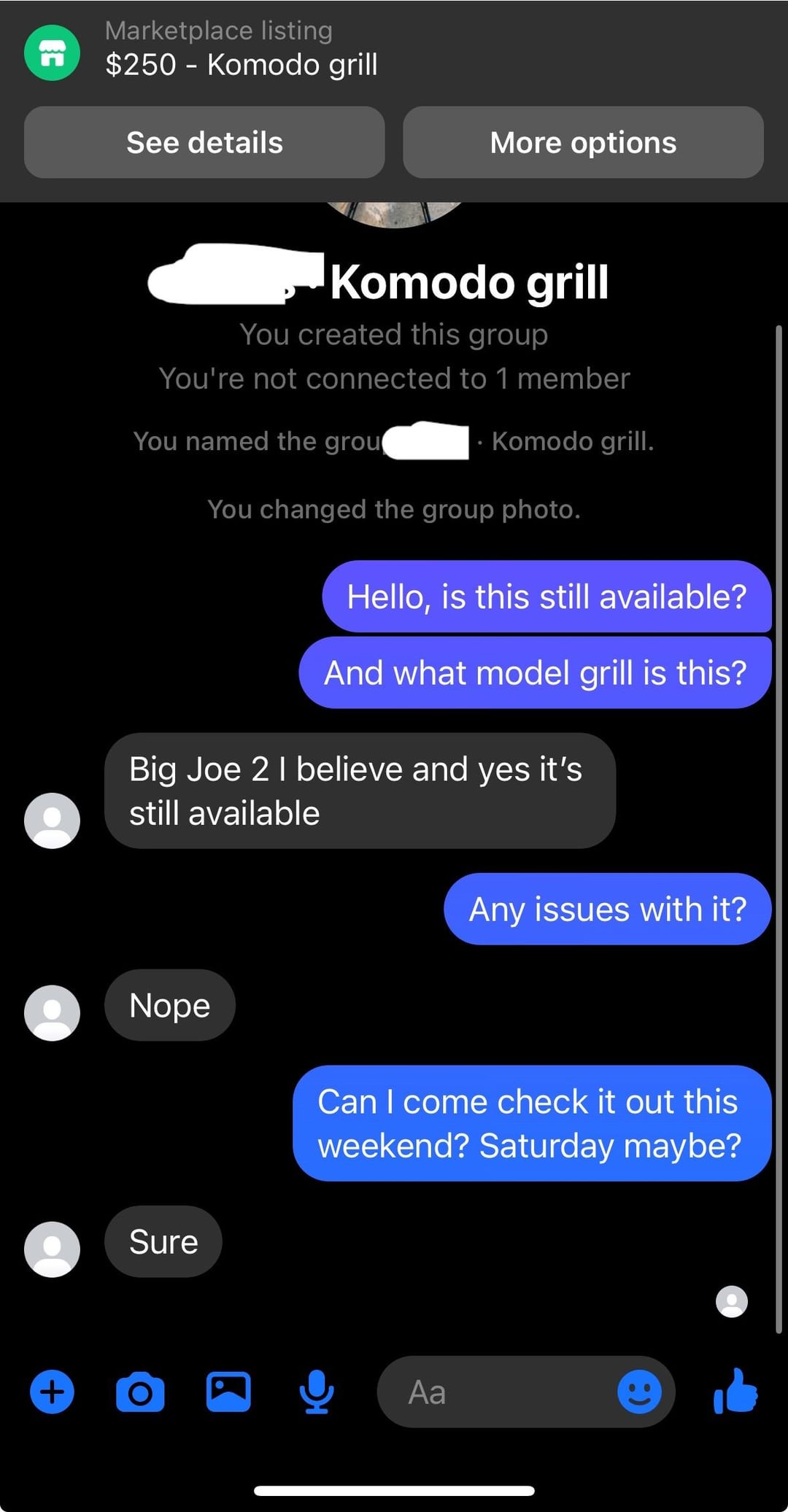
Task: Open the photo gallery picker
Action: point(228,1392)
